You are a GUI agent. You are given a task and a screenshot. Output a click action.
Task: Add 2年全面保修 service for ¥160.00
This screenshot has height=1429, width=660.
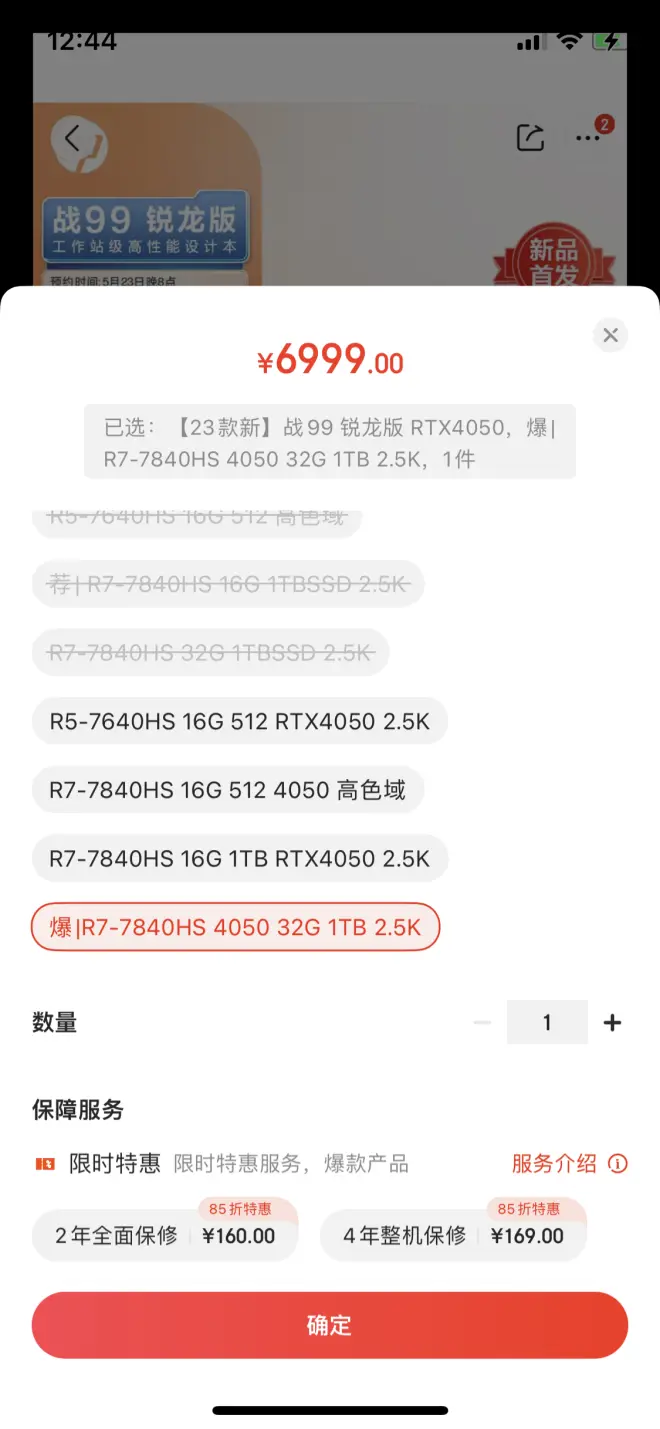point(165,1235)
